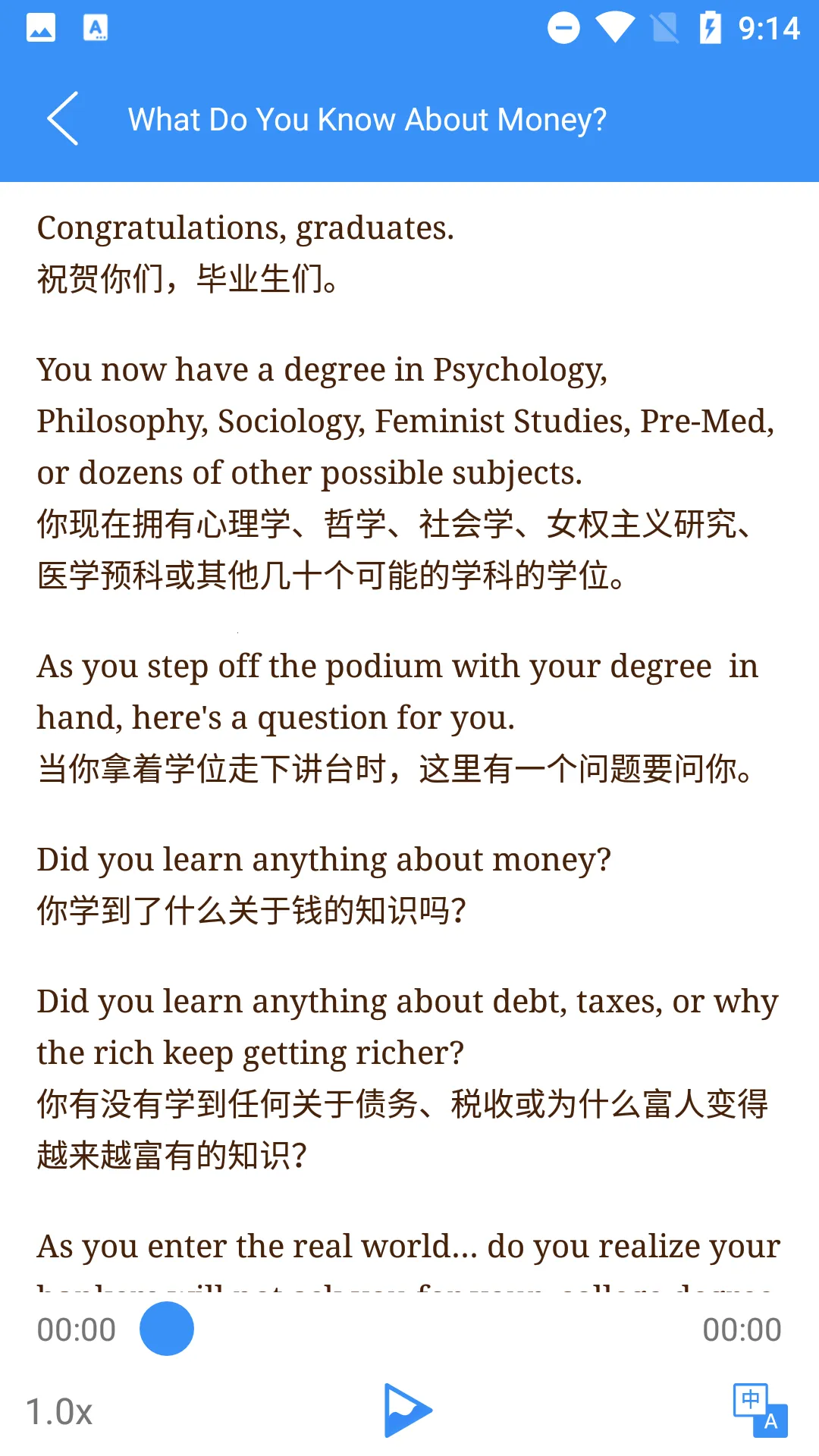Go back using the arrow icon
Viewport: 819px width, 1456px height.
coord(63,119)
